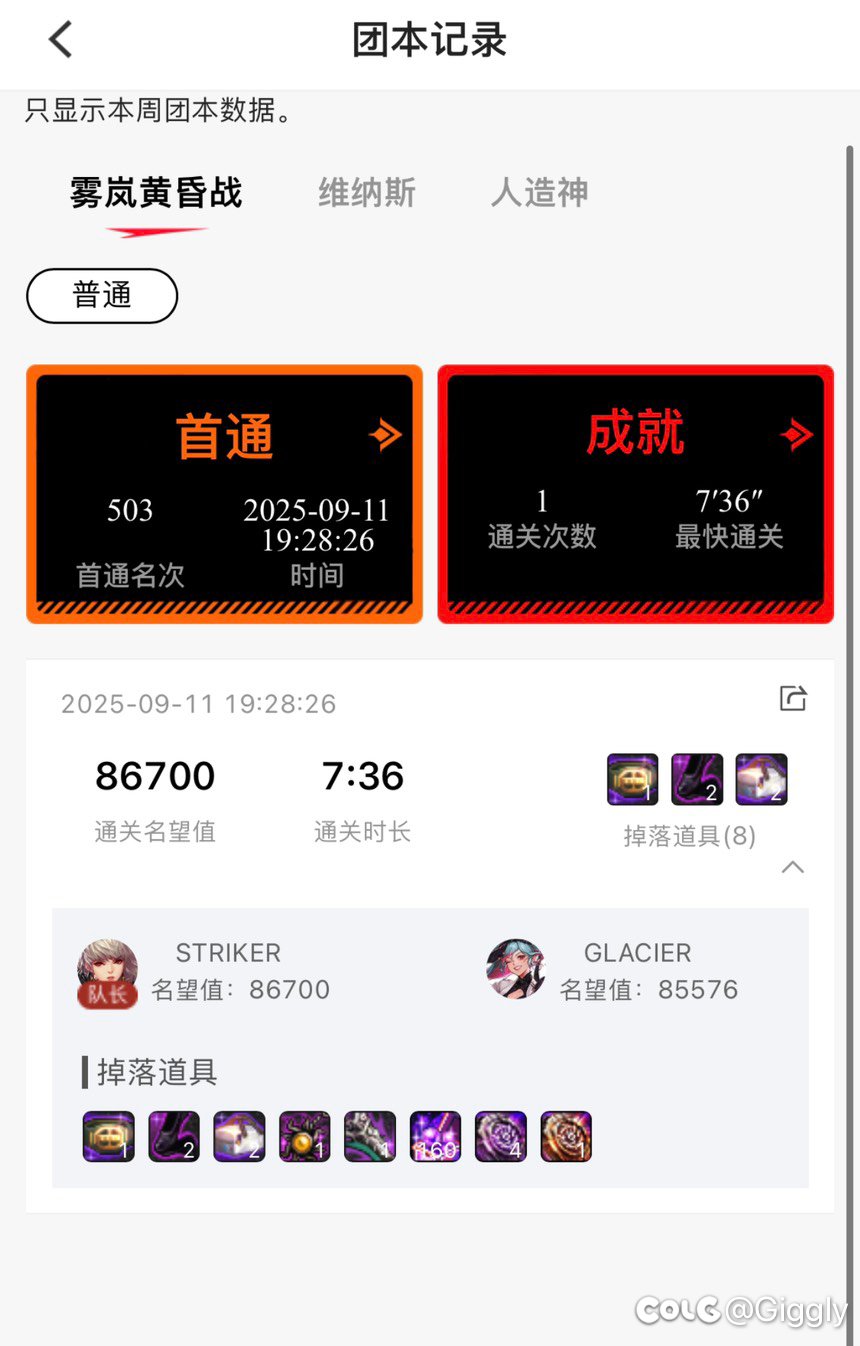860x1346 pixels.
Task: Go back from 团本记录 page
Action: point(61,40)
